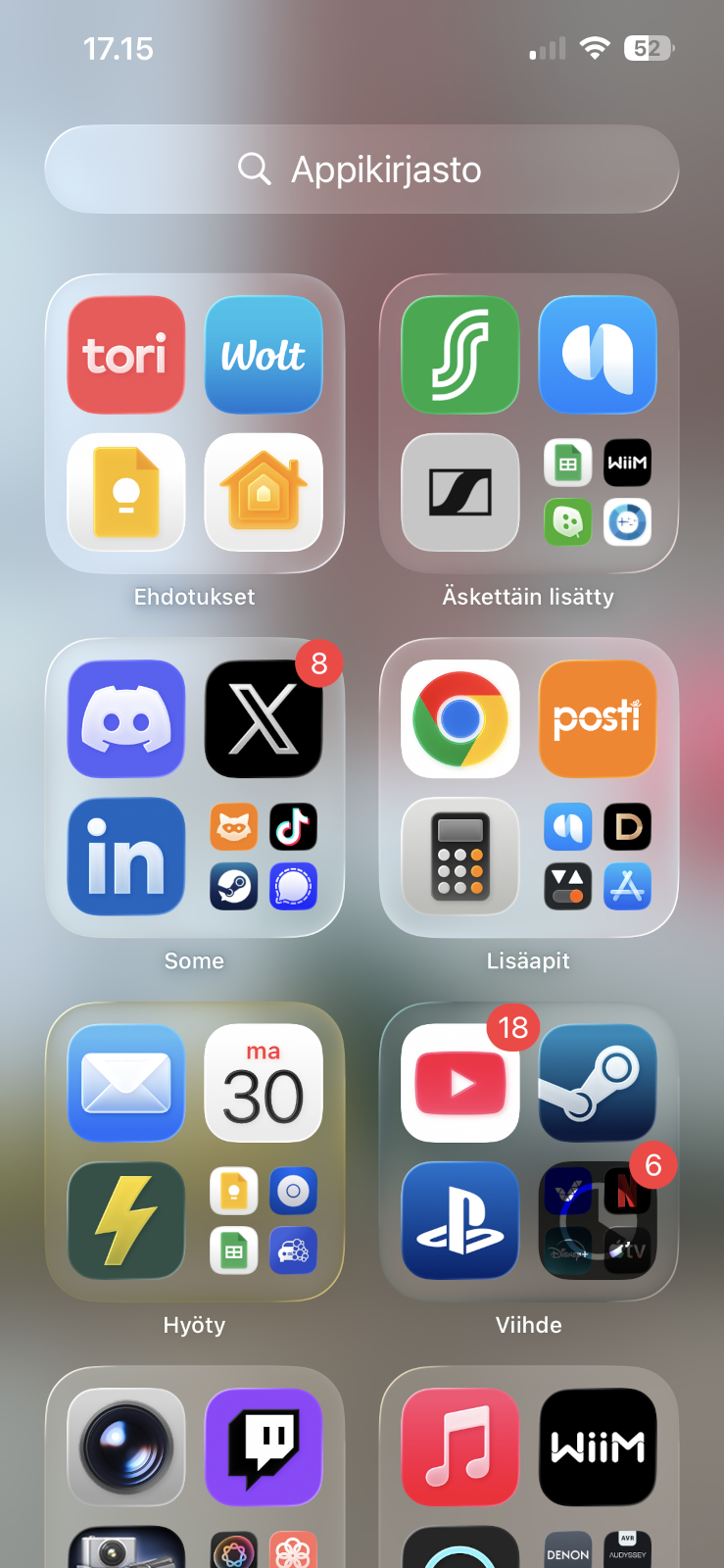Open the Wolt app
Screen dimensions: 724x1568
click(264, 355)
